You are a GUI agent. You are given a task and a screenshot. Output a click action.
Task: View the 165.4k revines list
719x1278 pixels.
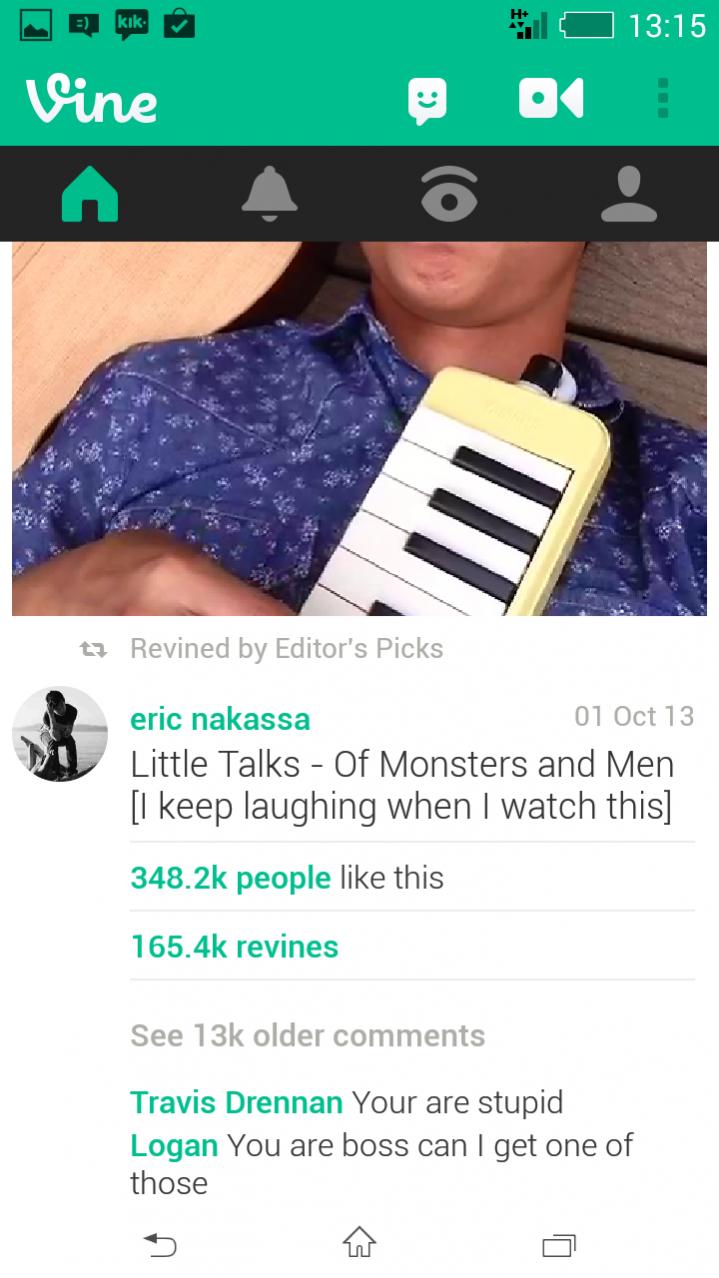click(x=234, y=946)
